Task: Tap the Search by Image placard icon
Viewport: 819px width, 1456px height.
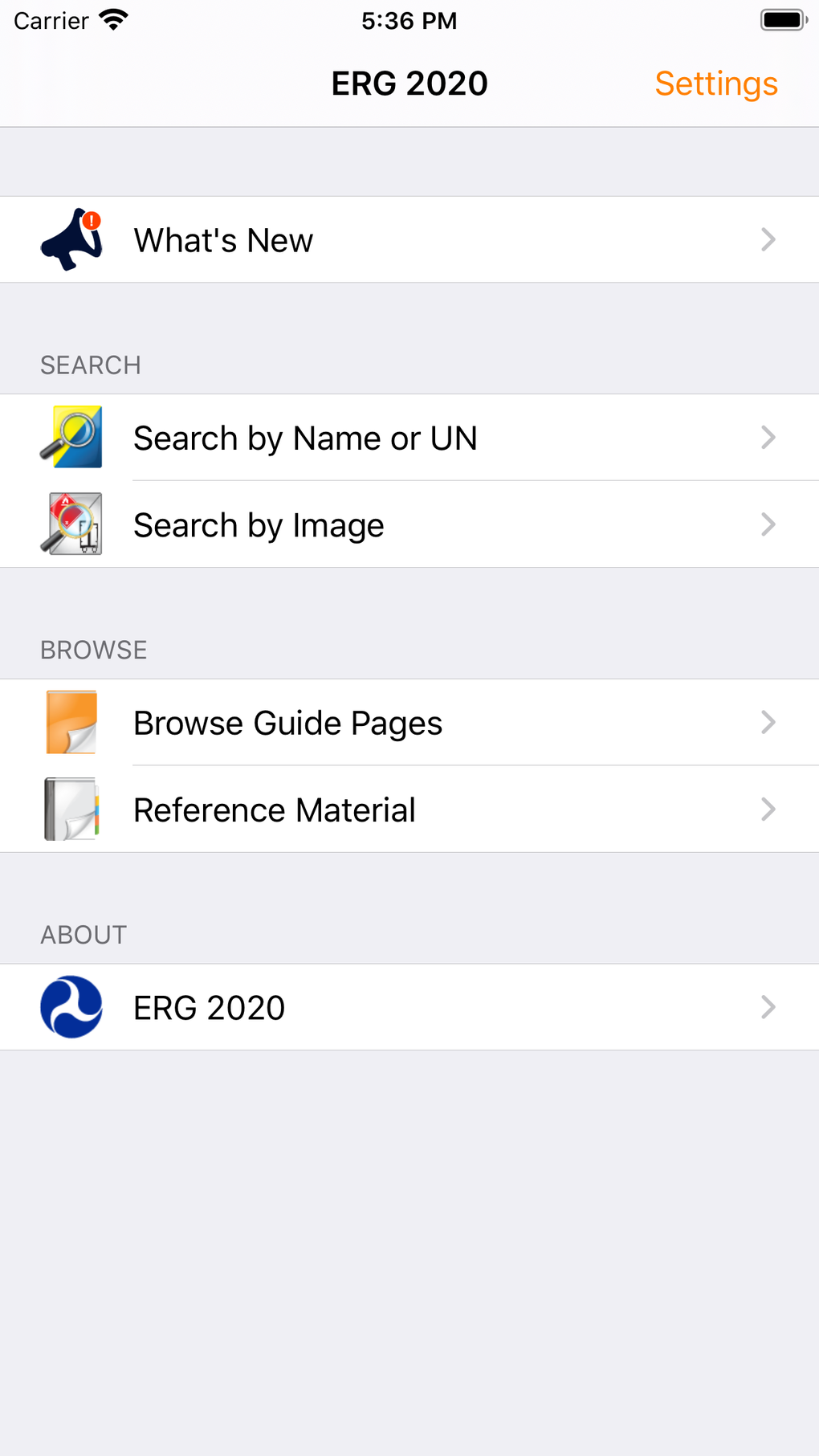Action: coord(71,524)
